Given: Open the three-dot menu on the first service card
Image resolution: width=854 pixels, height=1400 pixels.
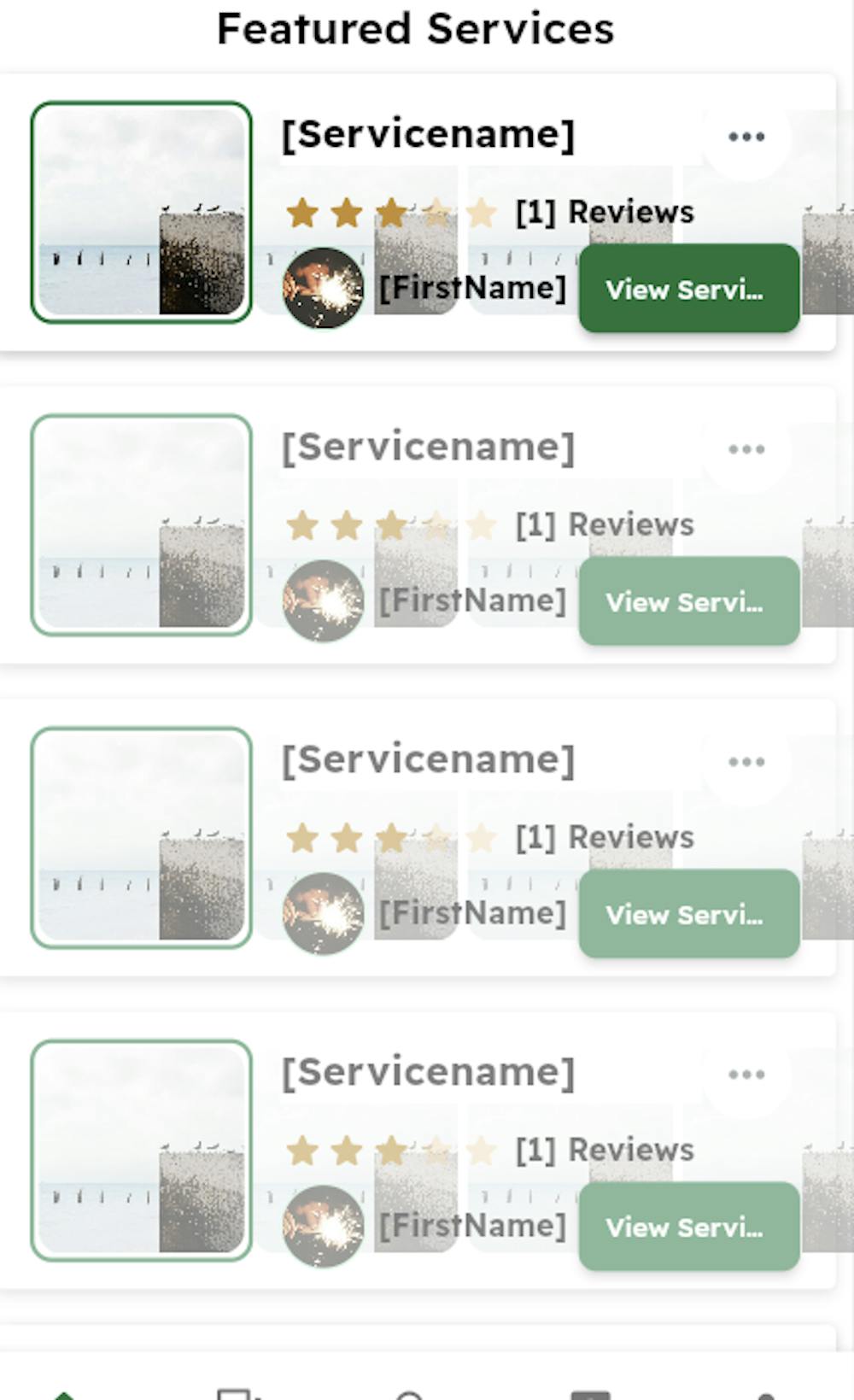Looking at the screenshot, I should (x=746, y=137).
